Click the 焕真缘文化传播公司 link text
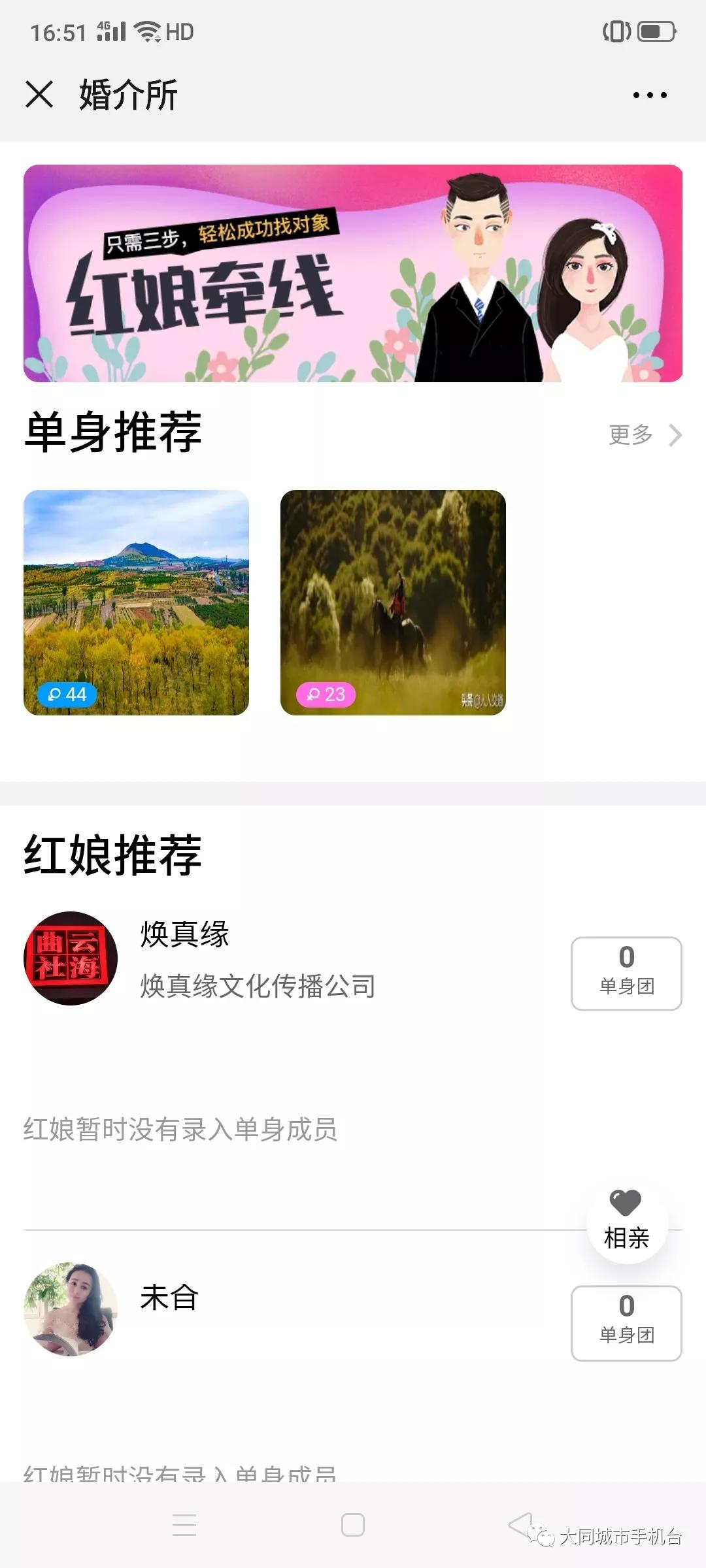Screen dimensions: 706x1568 [x=256, y=987]
